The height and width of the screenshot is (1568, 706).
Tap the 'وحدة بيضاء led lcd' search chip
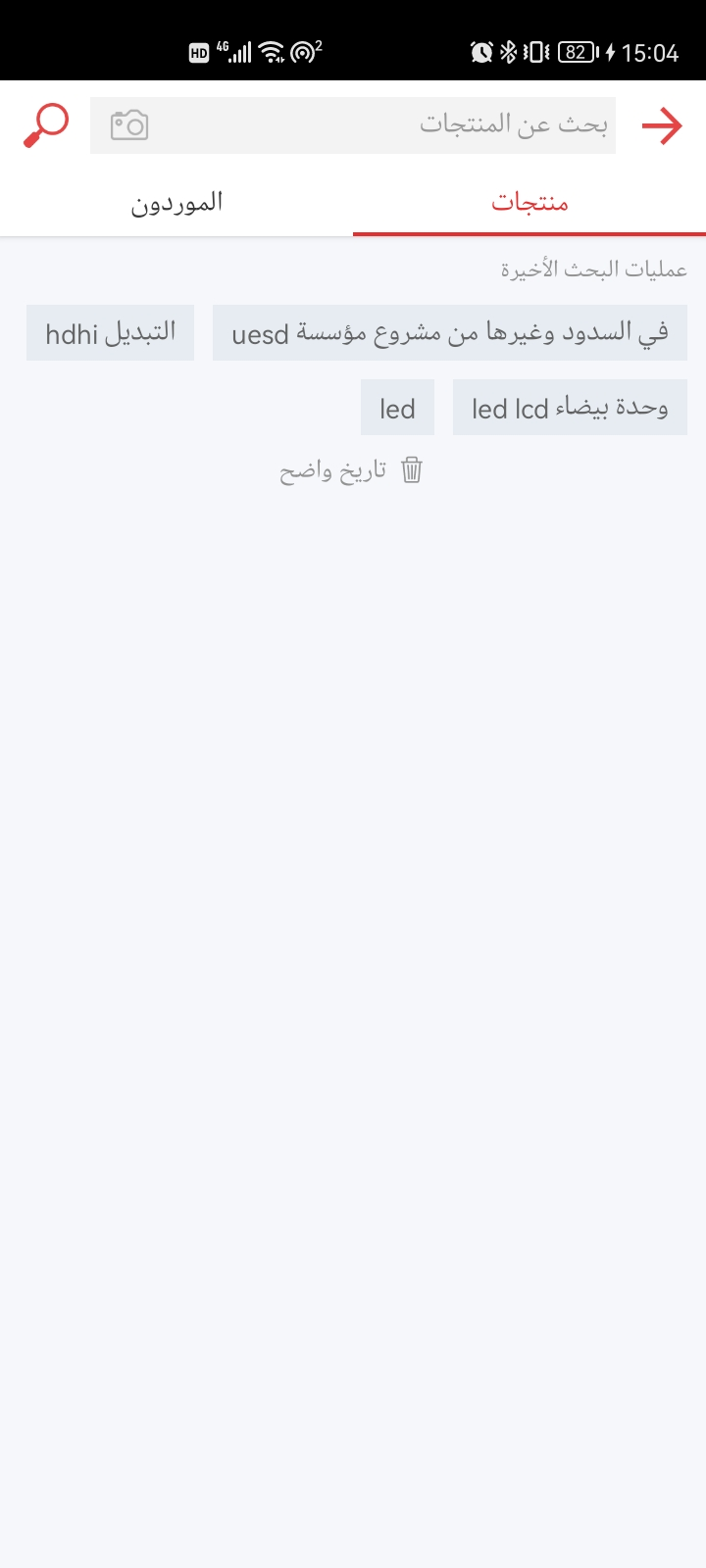(x=570, y=407)
